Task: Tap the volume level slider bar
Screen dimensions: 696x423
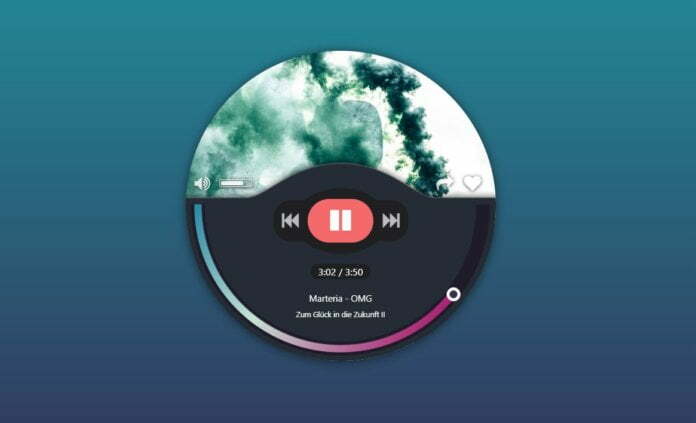Action: tap(235, 184)
